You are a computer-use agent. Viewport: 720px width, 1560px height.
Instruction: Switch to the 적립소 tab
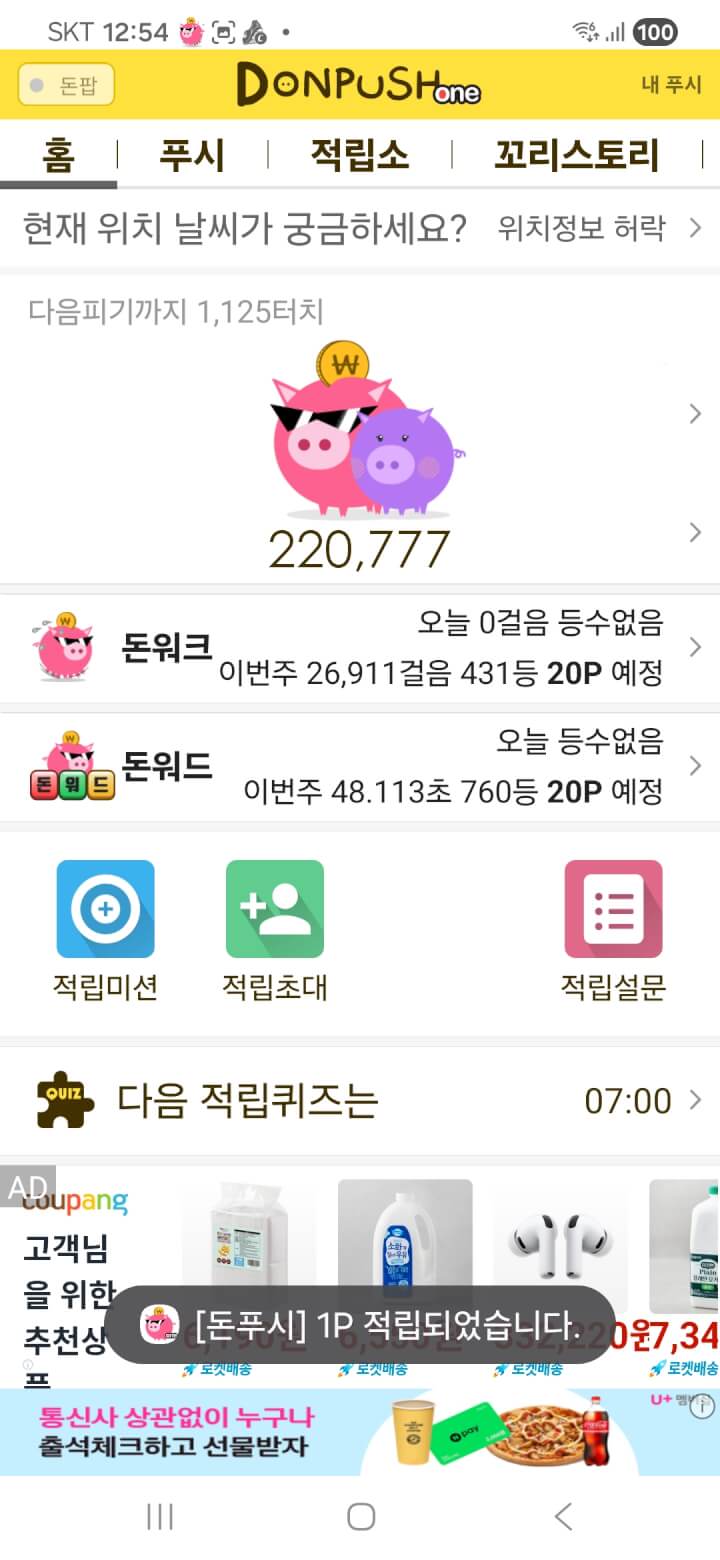tap(359, 156)
